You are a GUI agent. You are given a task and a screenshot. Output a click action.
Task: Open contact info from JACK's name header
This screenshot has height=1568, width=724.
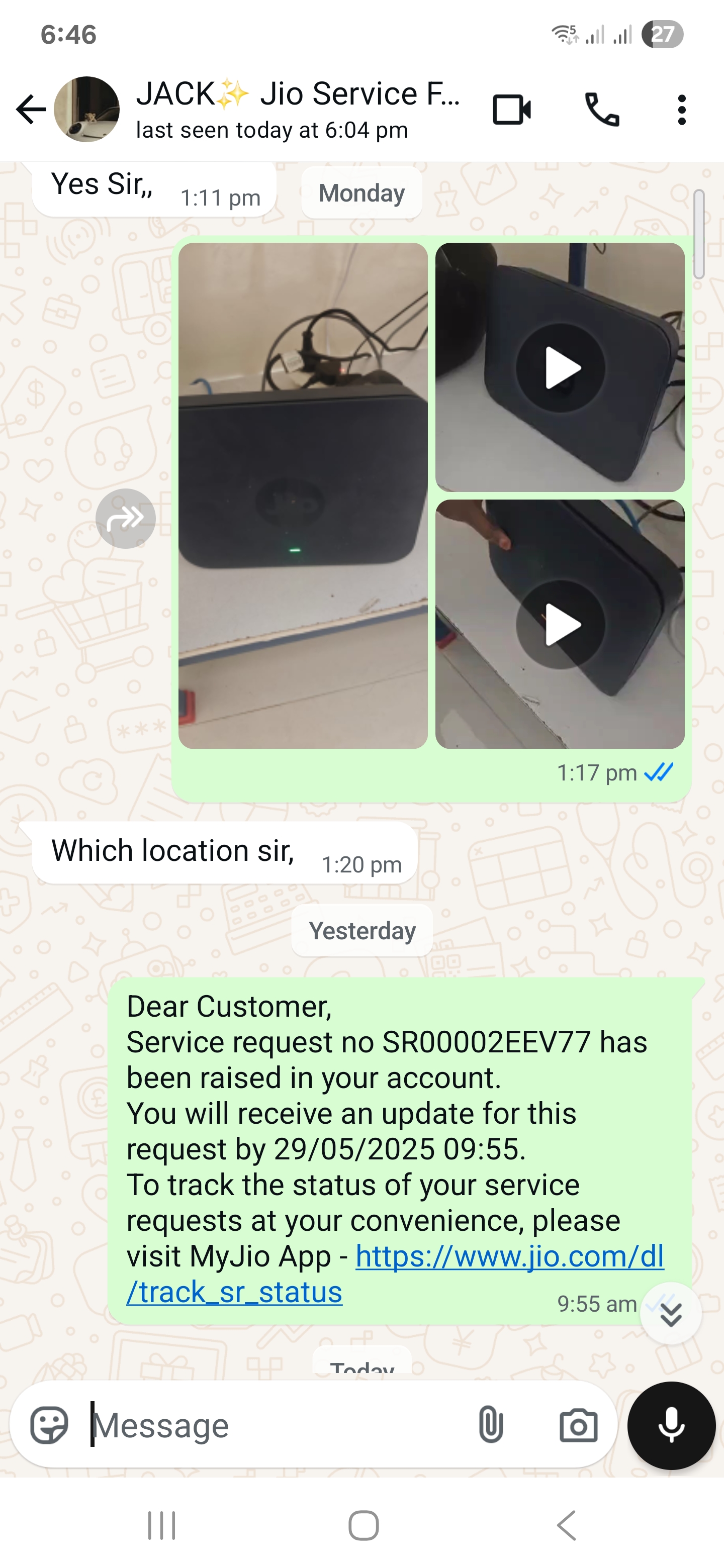tap(298, 110)
